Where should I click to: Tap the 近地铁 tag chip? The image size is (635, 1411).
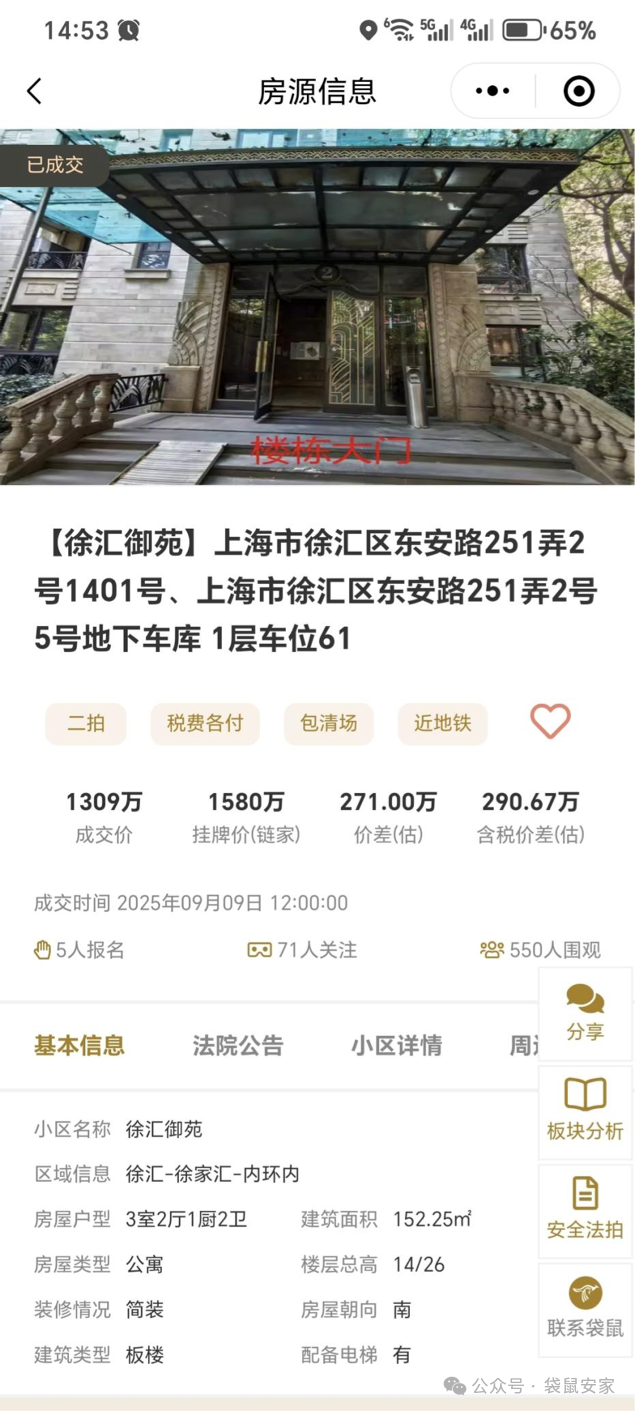[x=443, y=724]
